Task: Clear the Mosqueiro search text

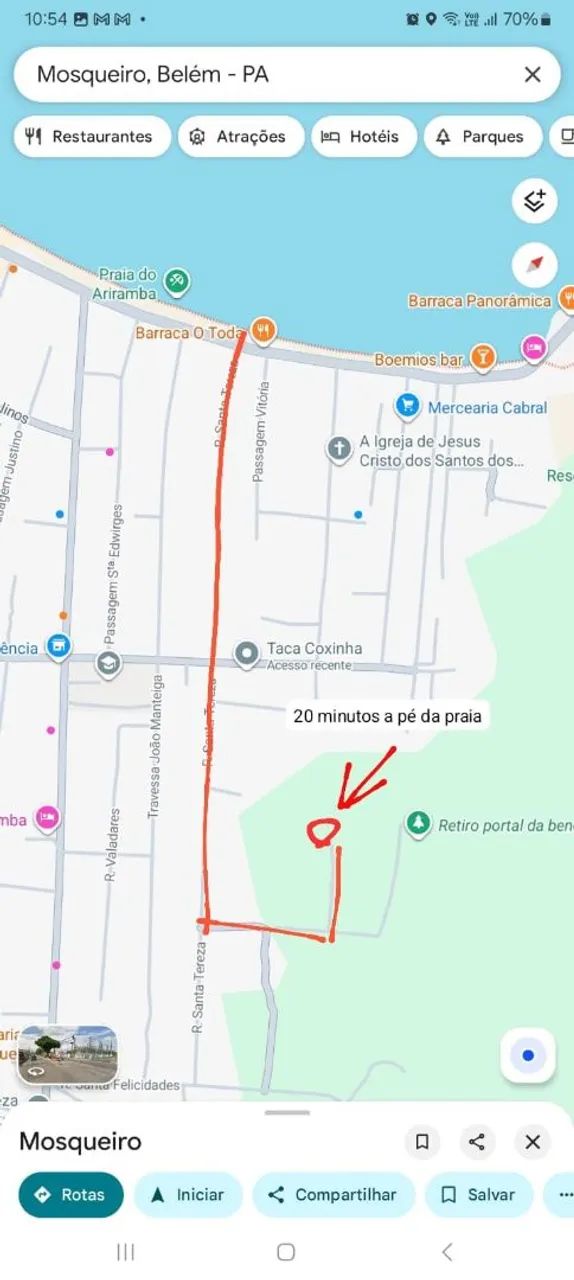Action: tap(532, 74)
